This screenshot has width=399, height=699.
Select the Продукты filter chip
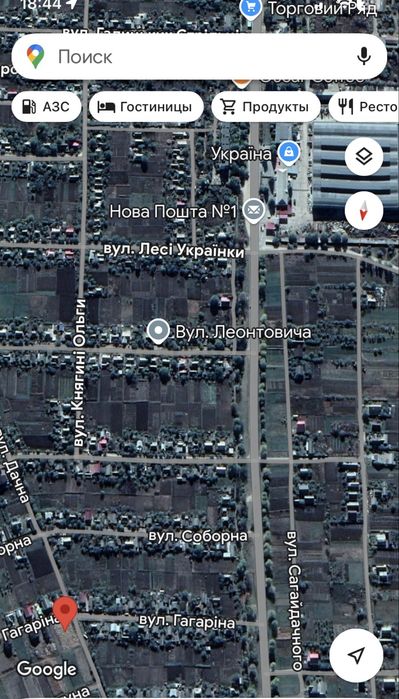(266, 107)
